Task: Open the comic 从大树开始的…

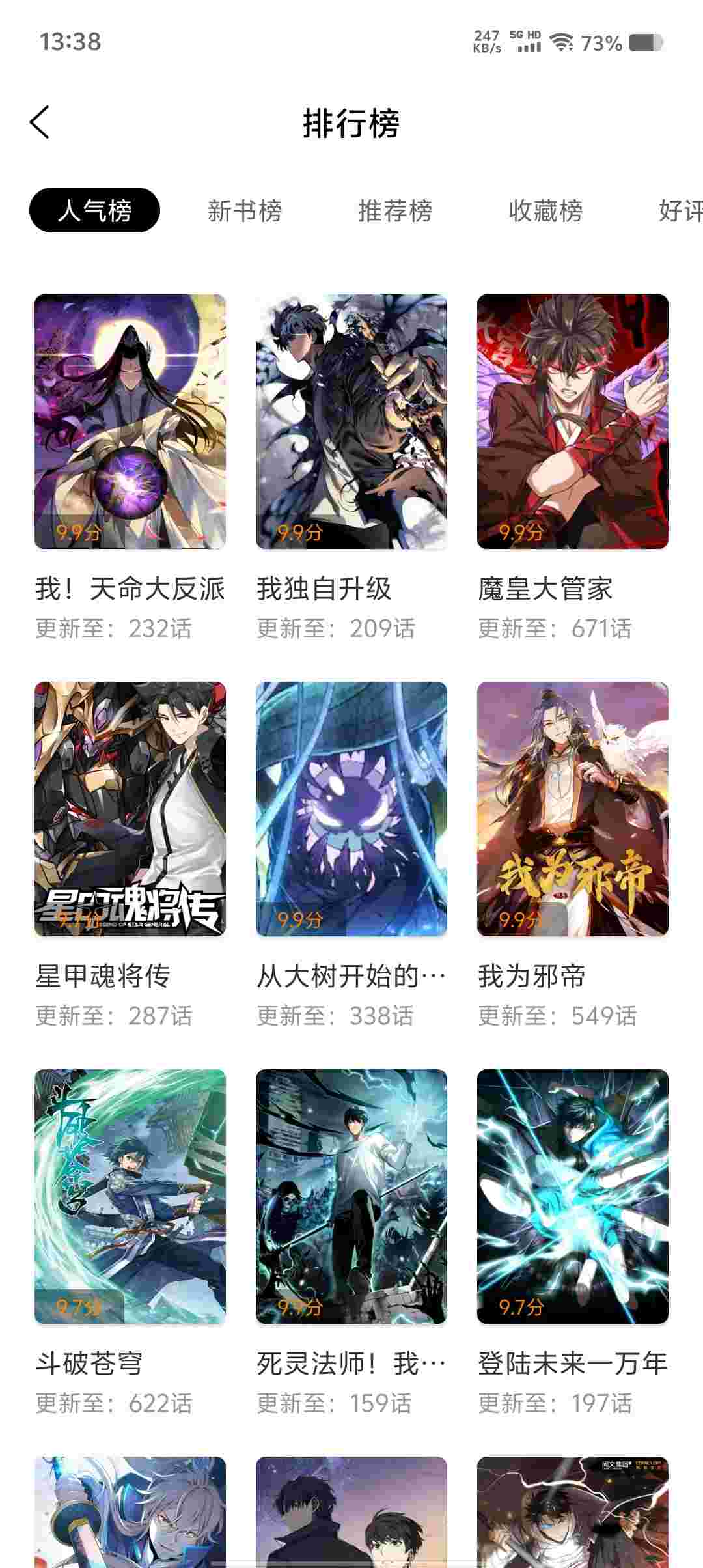Action: [351, 809]
